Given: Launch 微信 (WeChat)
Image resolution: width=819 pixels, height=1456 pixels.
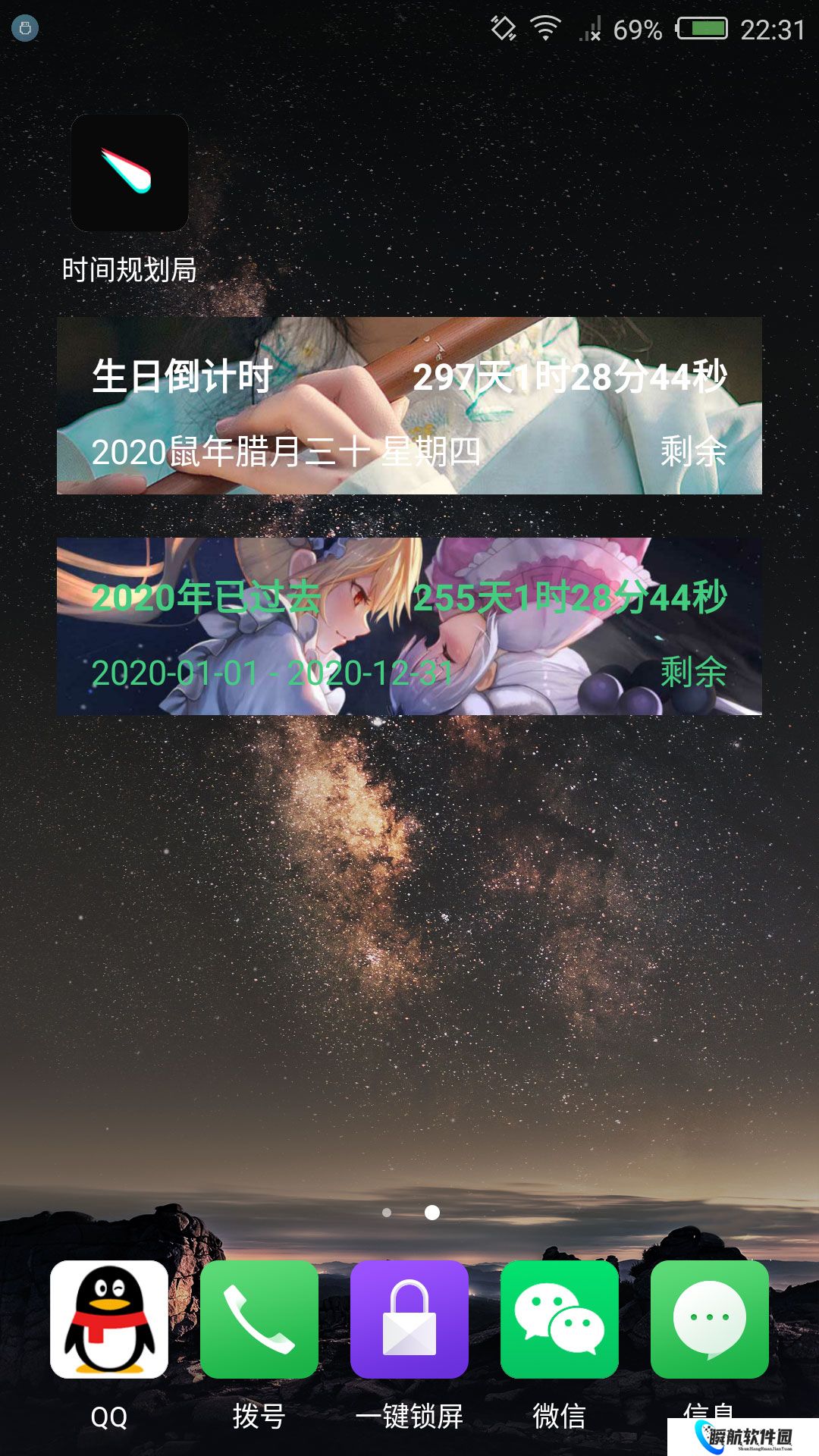Looking at the screenshot, I should [x=559, y=1319].
